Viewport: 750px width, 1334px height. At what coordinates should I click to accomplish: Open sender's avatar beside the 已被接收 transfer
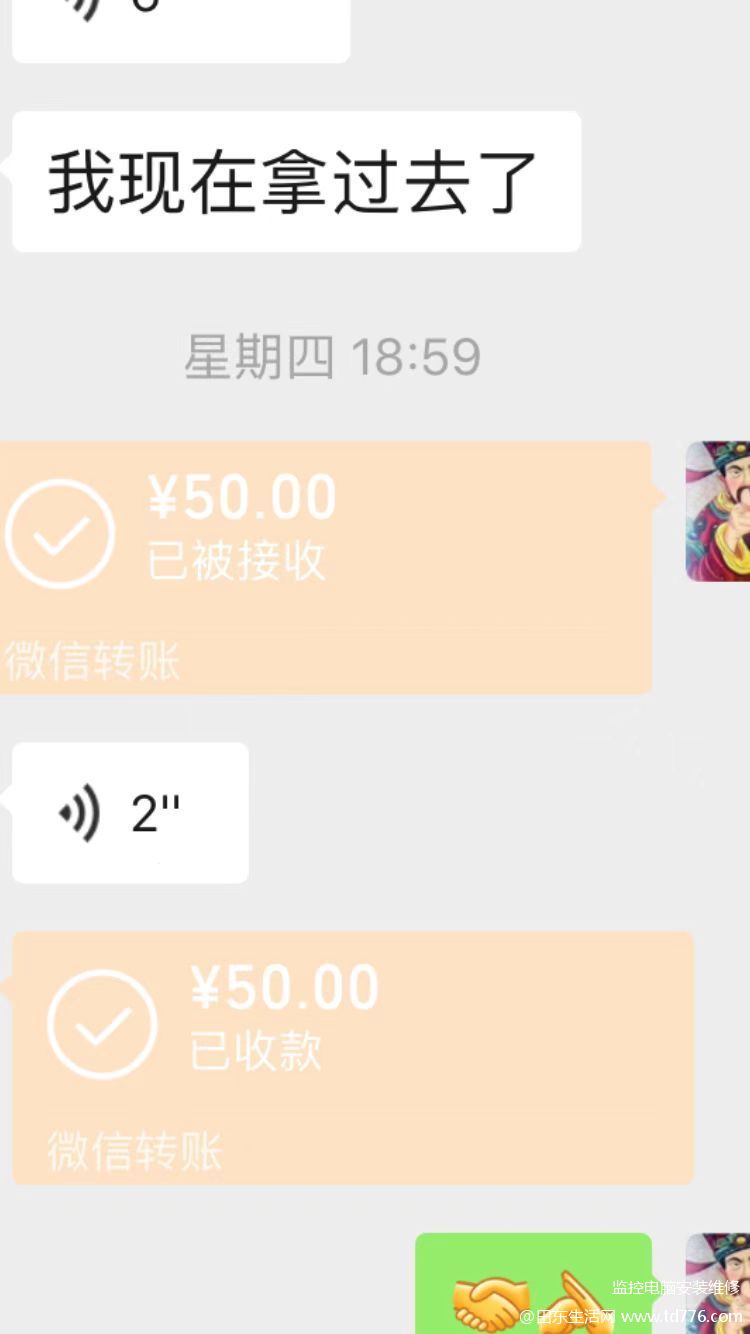tap(718, 511)
